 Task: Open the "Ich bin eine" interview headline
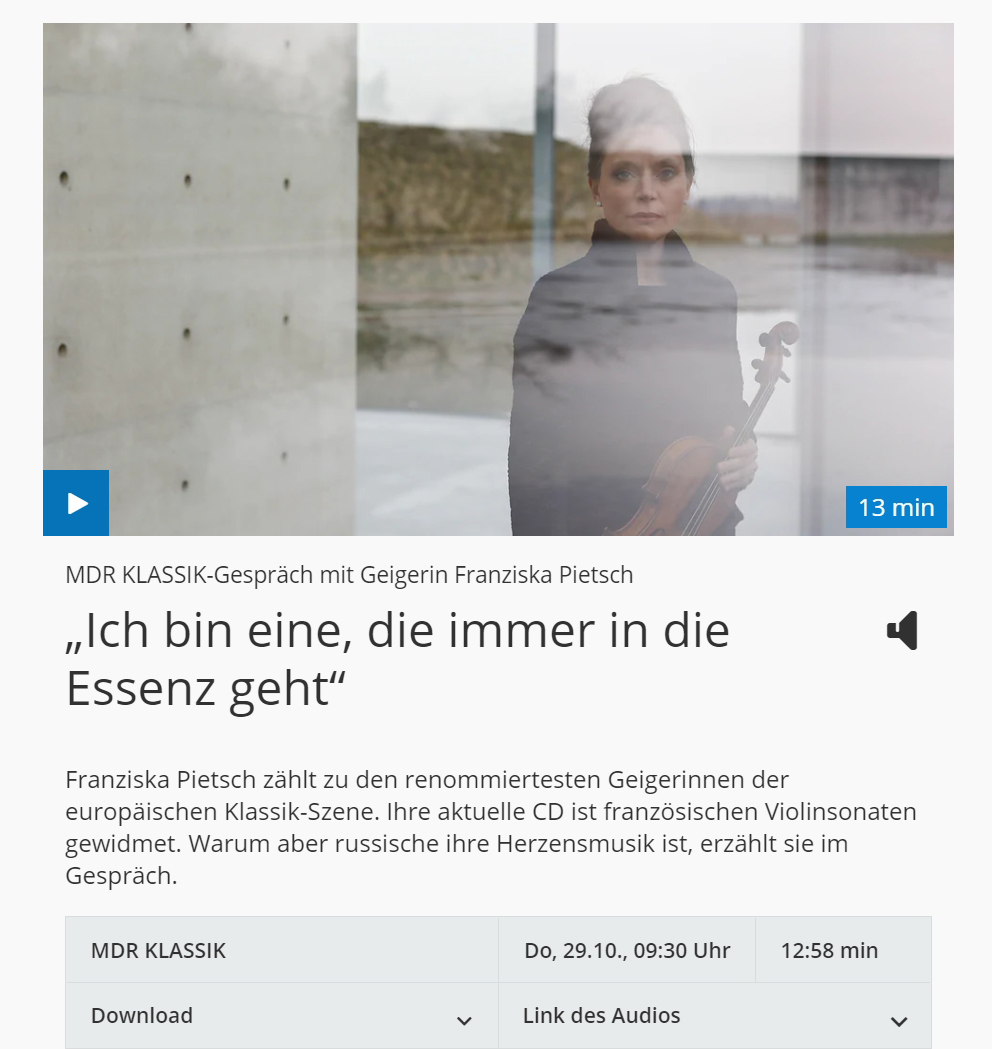click(397, 659)
